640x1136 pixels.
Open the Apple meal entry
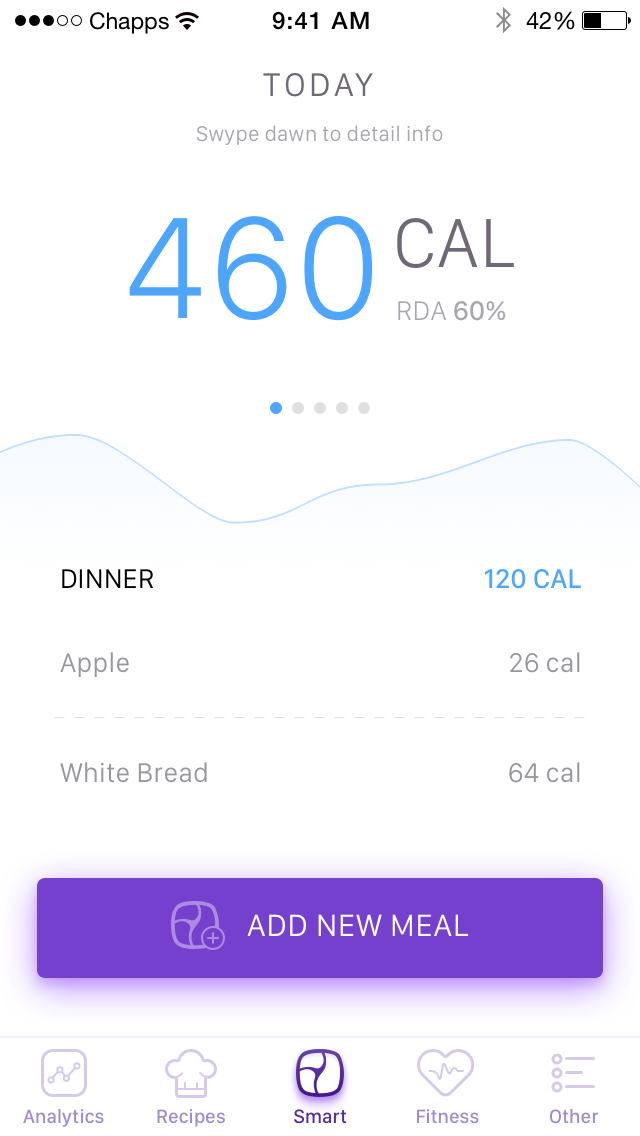(x=320, y=663)
